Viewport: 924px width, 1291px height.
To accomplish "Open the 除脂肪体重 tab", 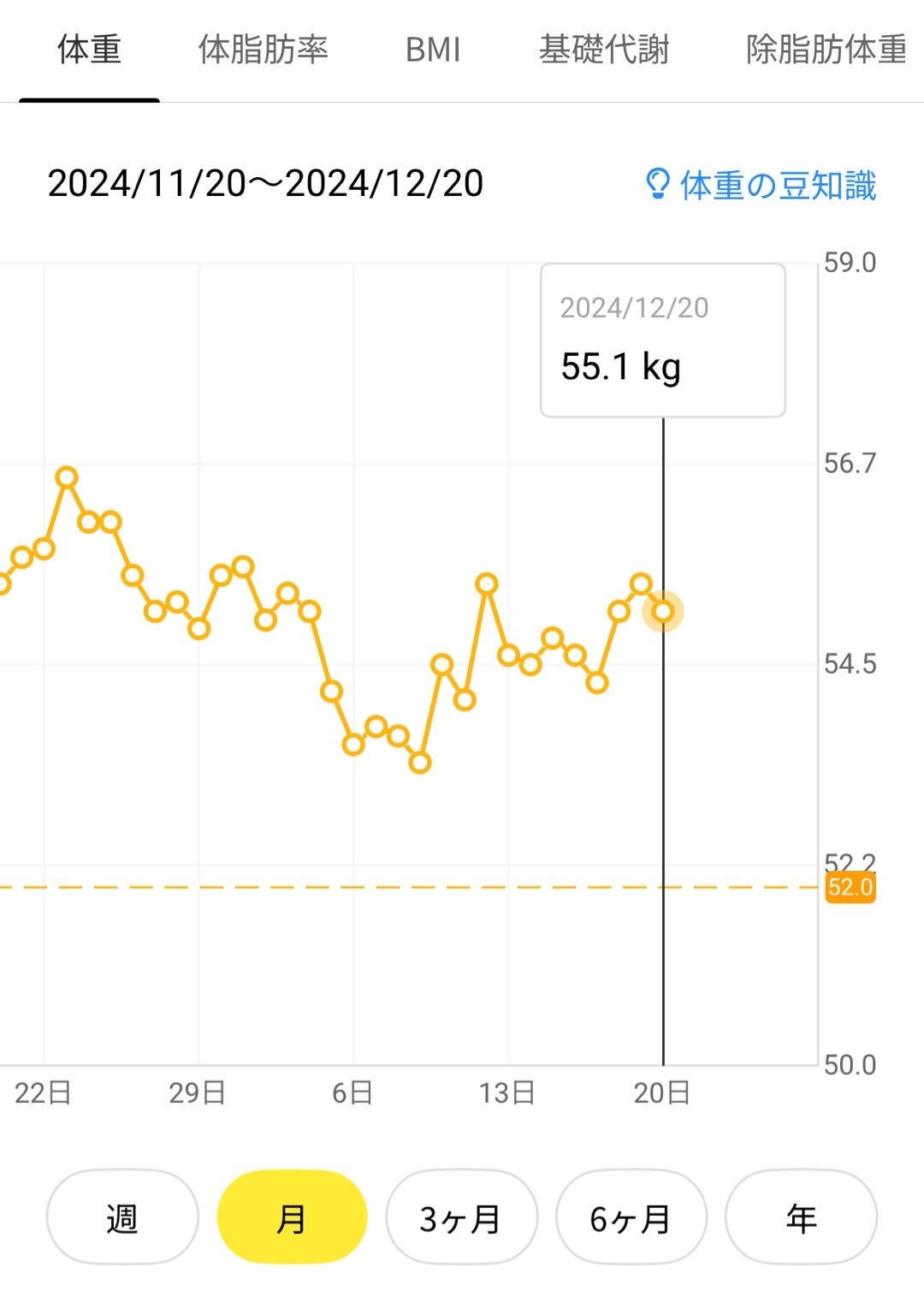I will pos(826,50).
